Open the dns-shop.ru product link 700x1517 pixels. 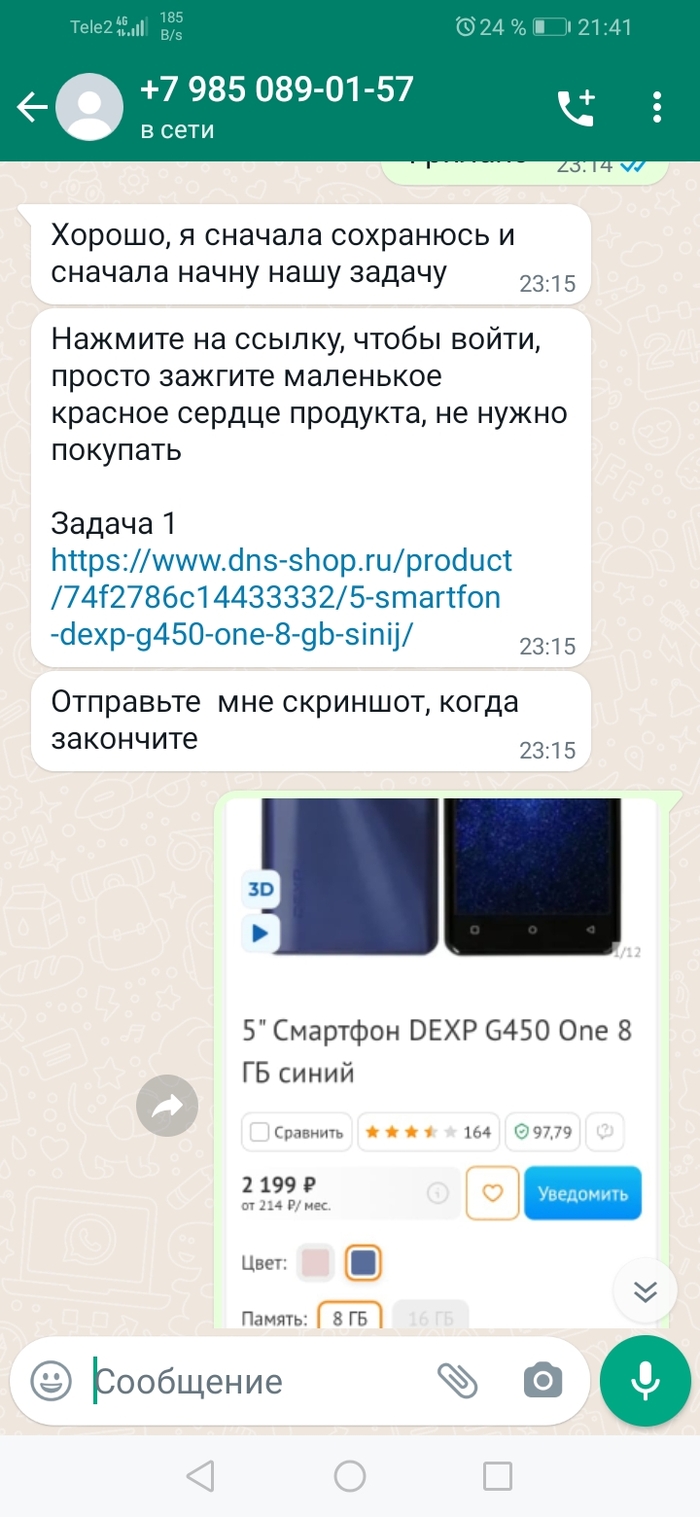click(x=281, y=596)
